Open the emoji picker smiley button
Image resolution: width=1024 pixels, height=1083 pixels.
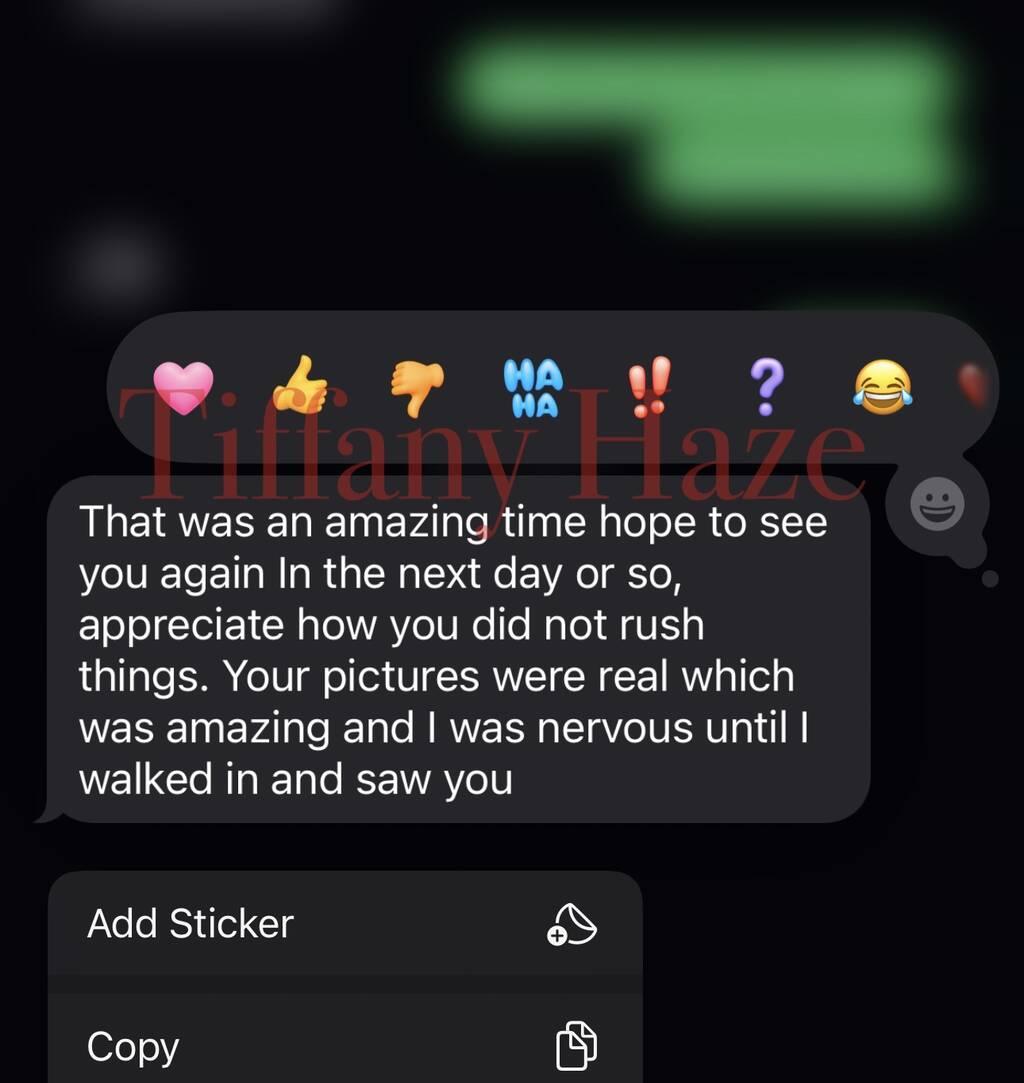coord(937,505)
